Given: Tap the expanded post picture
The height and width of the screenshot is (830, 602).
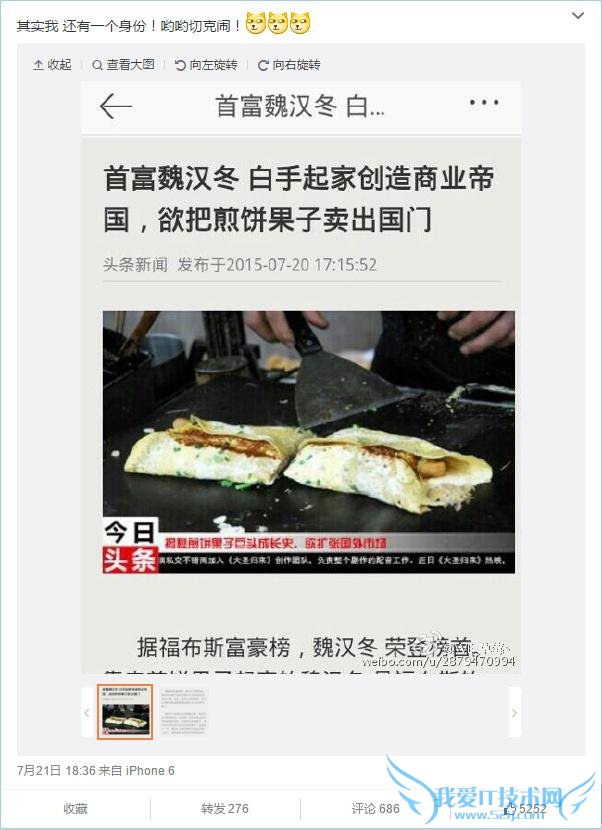Looking at the screenshot, I should 301,380.
